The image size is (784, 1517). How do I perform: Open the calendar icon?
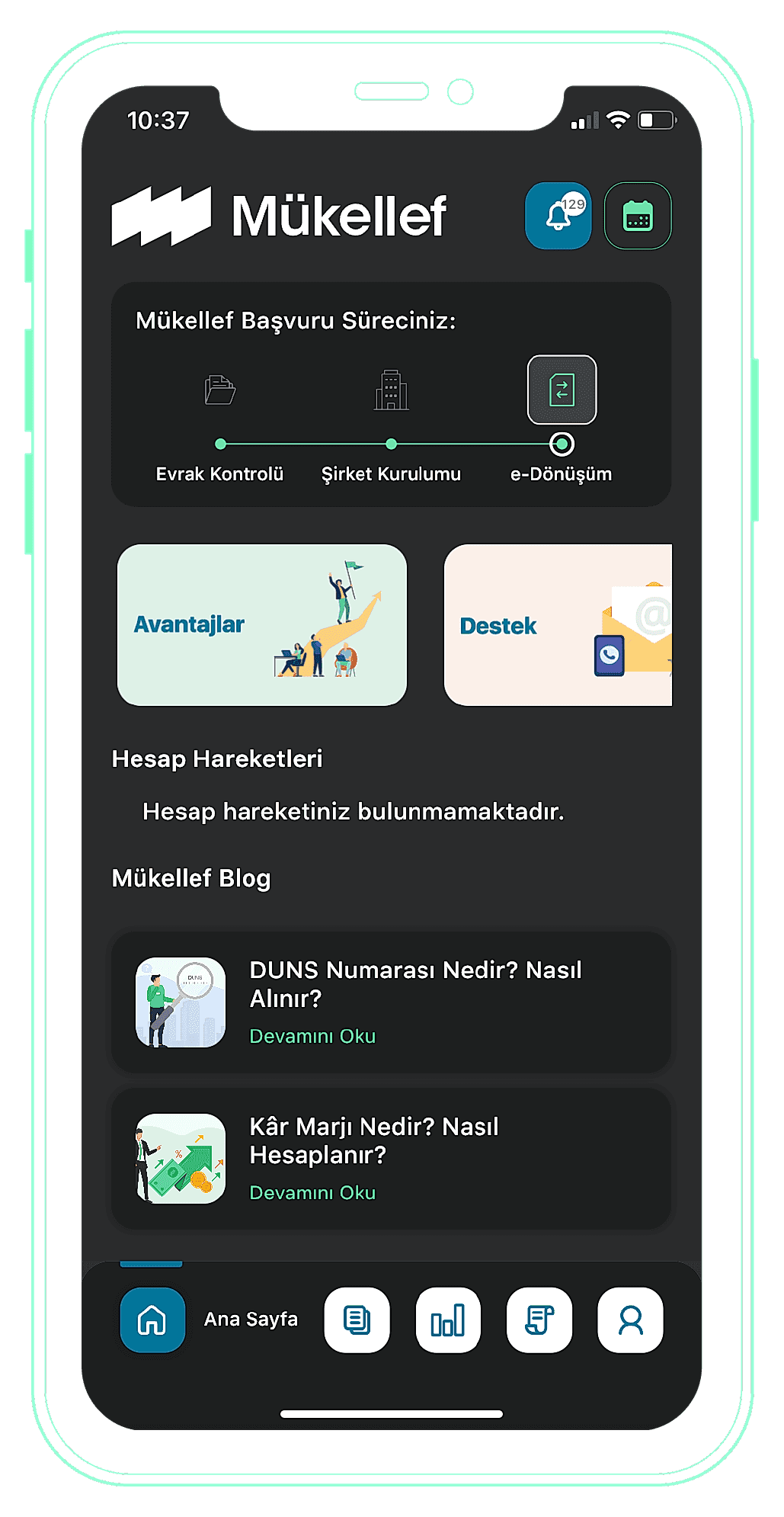tap(638, 216)
